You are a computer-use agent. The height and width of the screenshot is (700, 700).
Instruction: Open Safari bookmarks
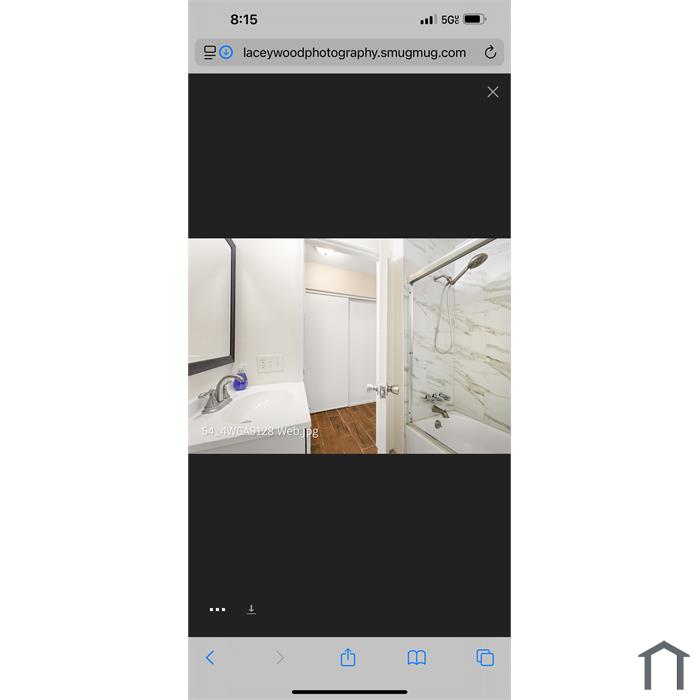click(417, 657)
